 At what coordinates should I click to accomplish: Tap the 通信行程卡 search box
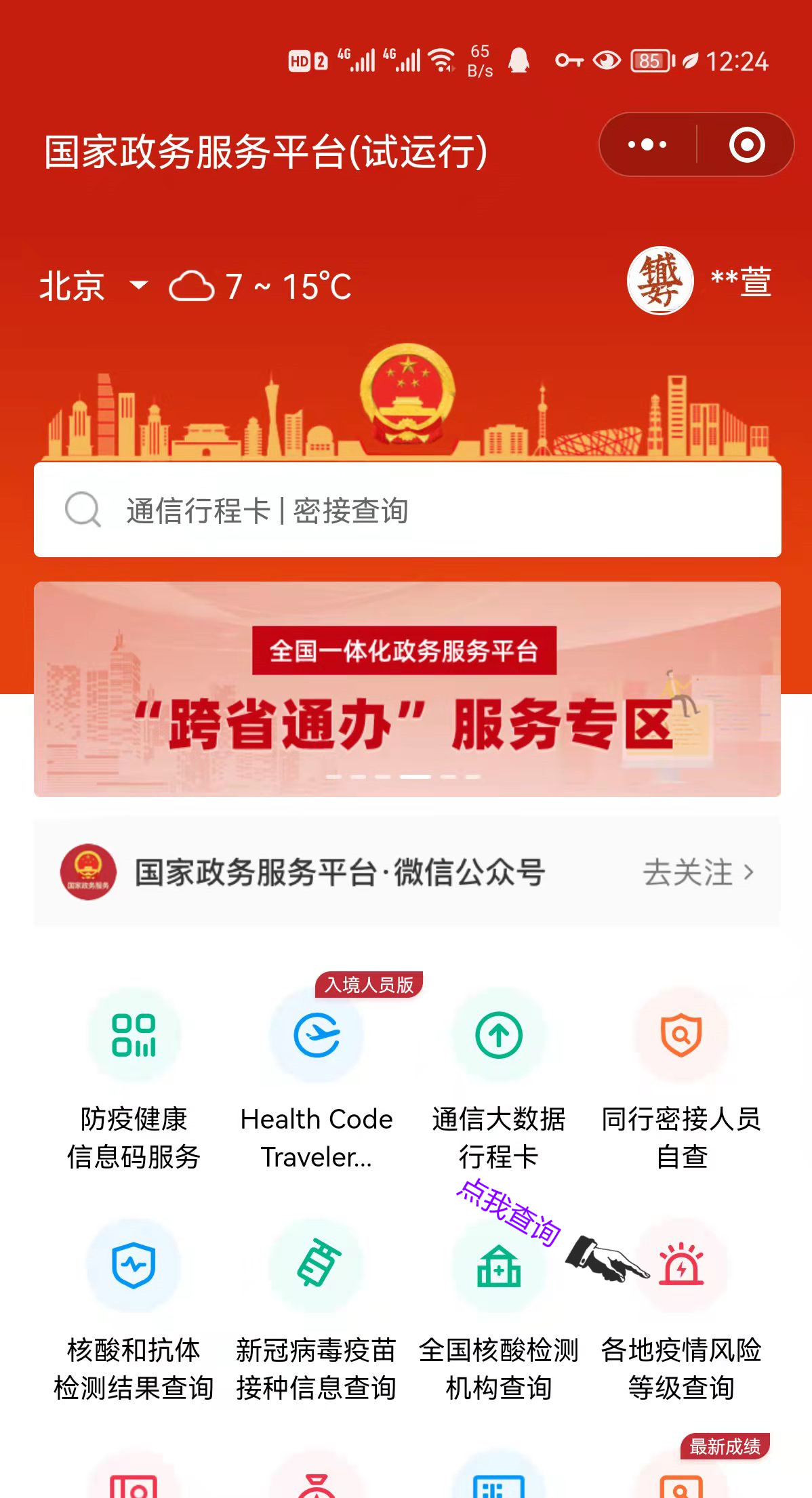[x=407, y=510]
